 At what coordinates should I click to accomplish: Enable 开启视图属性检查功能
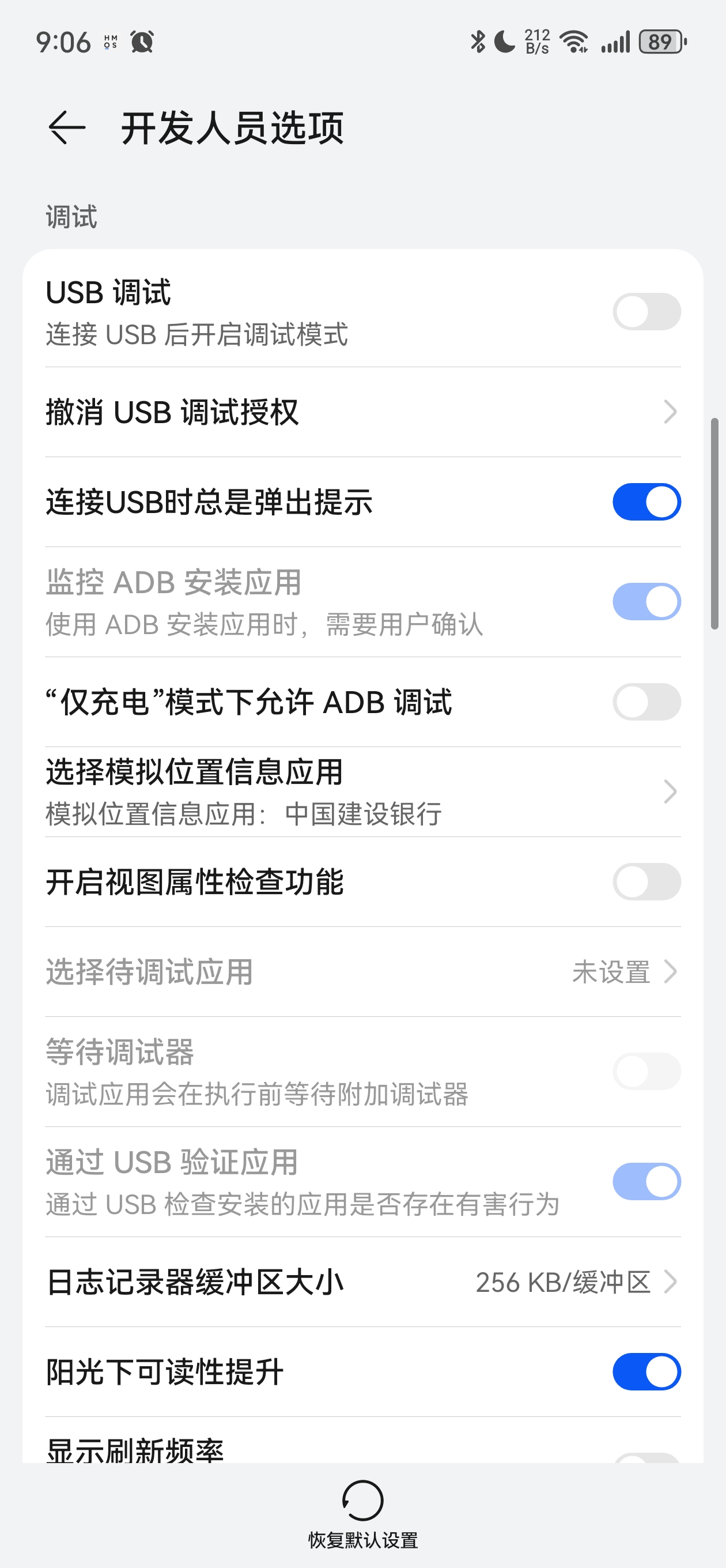646,881
